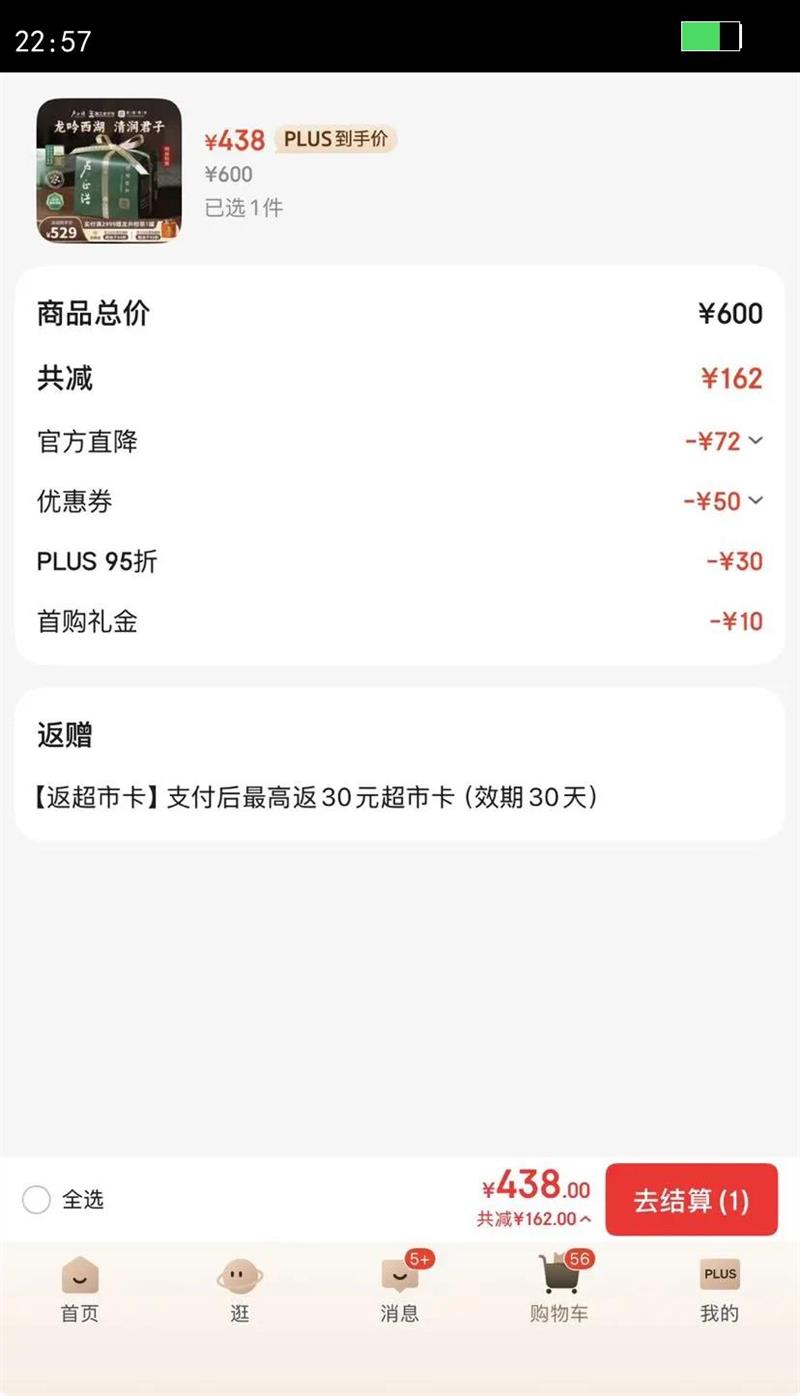Switch to the 逛 browse tab

tap(240, 1289)
